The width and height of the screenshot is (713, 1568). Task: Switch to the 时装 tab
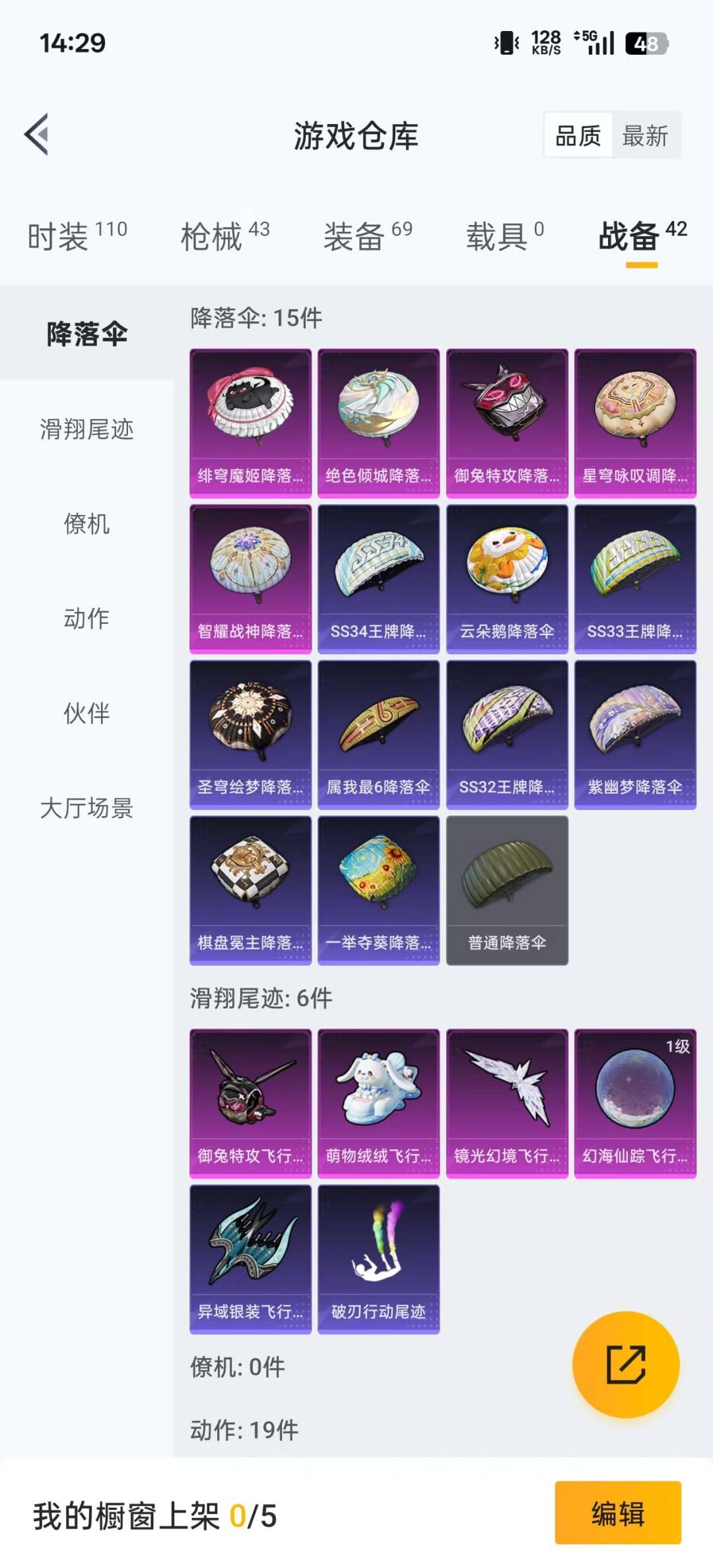[77, 236]
